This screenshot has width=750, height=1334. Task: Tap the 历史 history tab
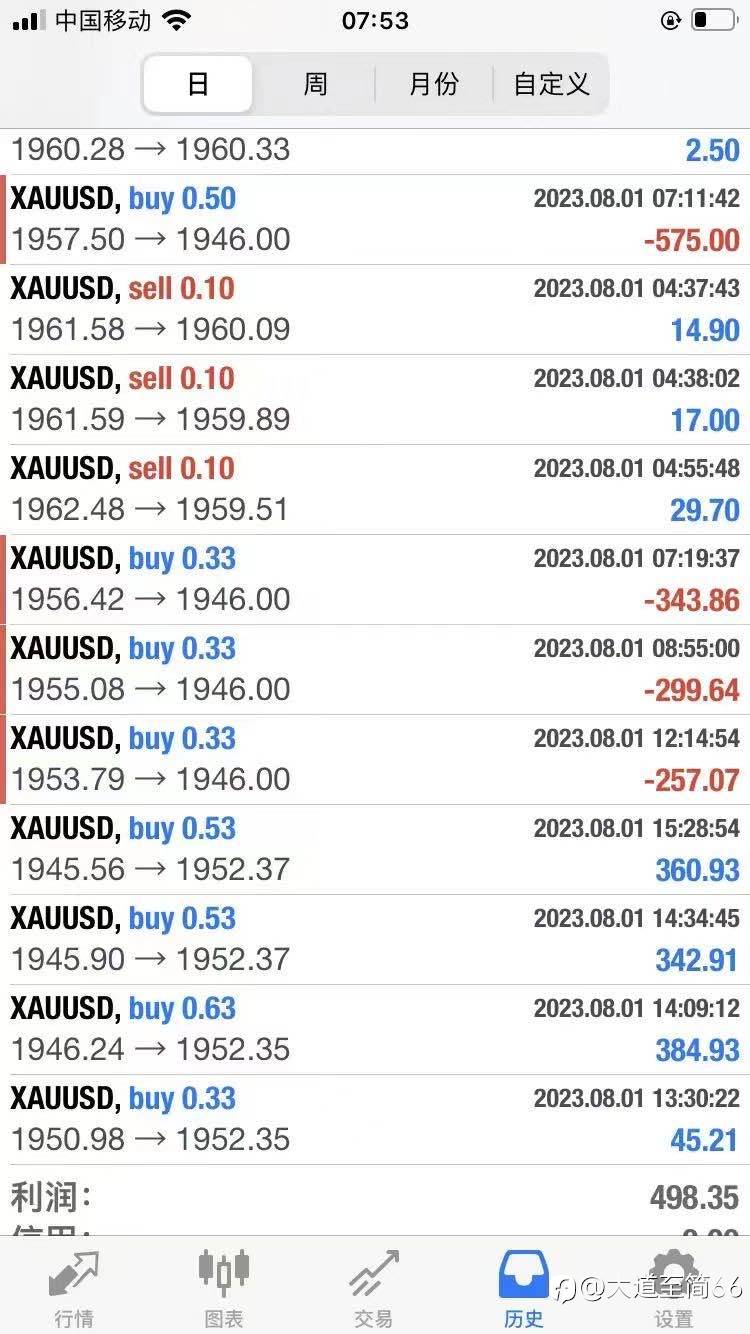tap(523, 1289)
